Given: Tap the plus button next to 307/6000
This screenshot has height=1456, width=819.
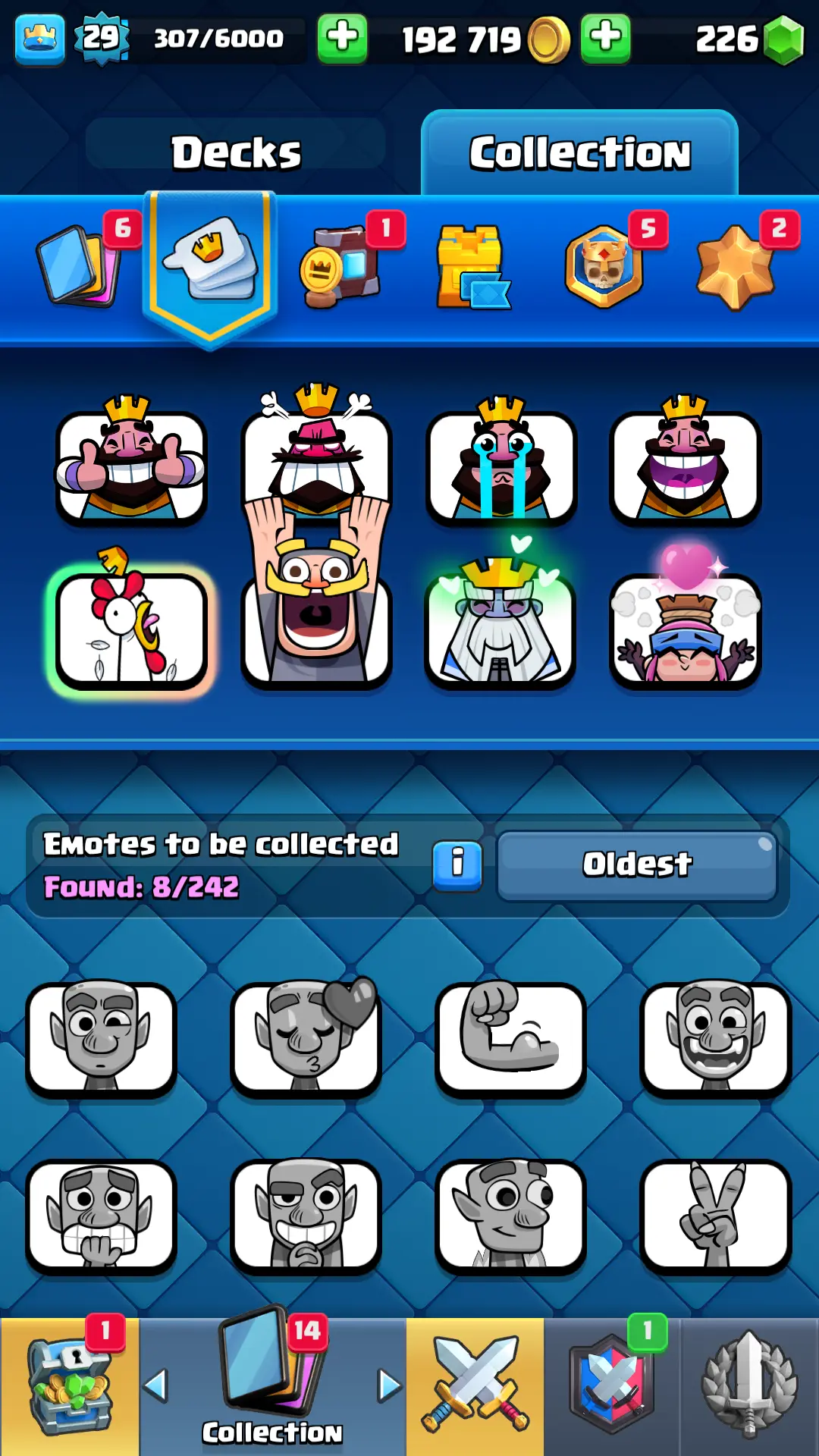Looking at the screenshot, I should 342,38.
